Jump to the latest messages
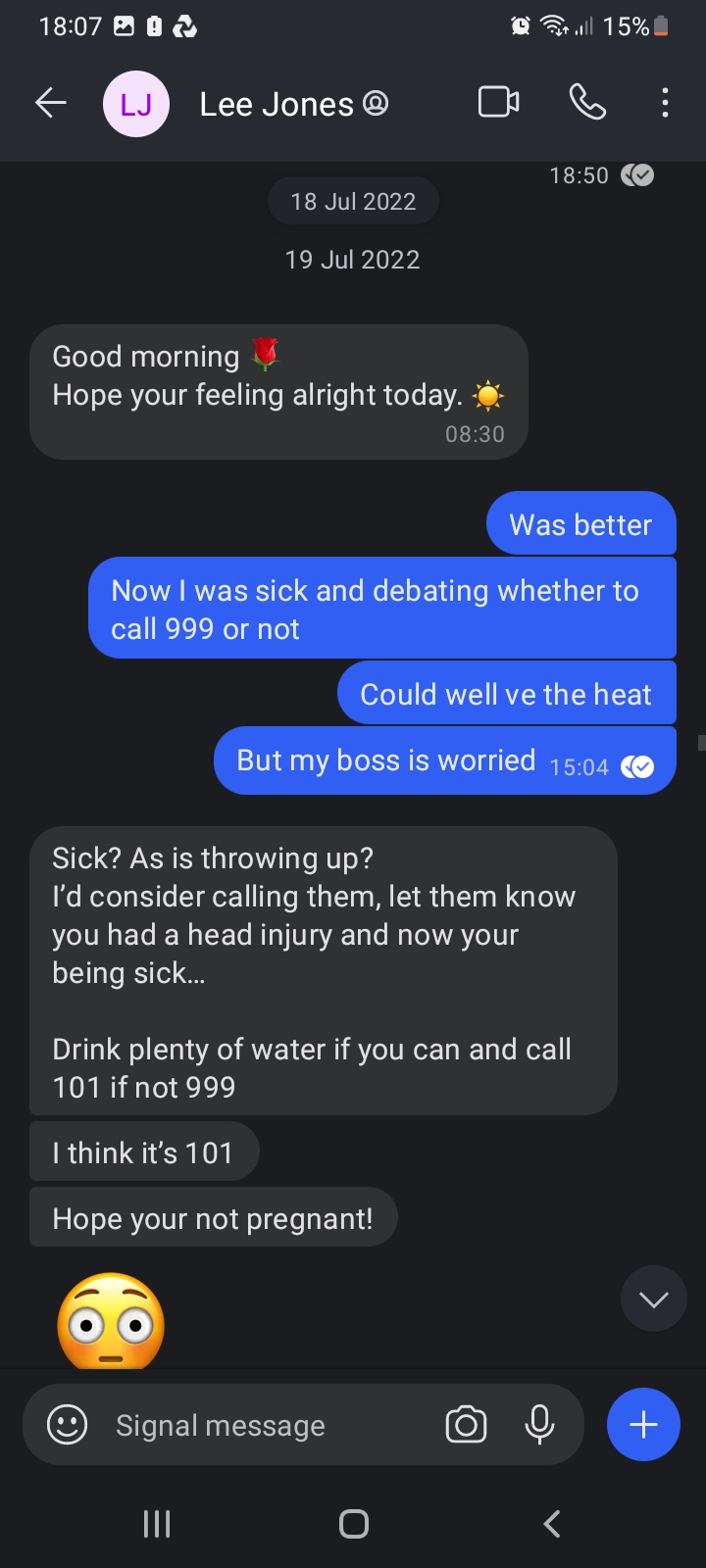Screen dimensions: 706x1568 coord(653,1299)
